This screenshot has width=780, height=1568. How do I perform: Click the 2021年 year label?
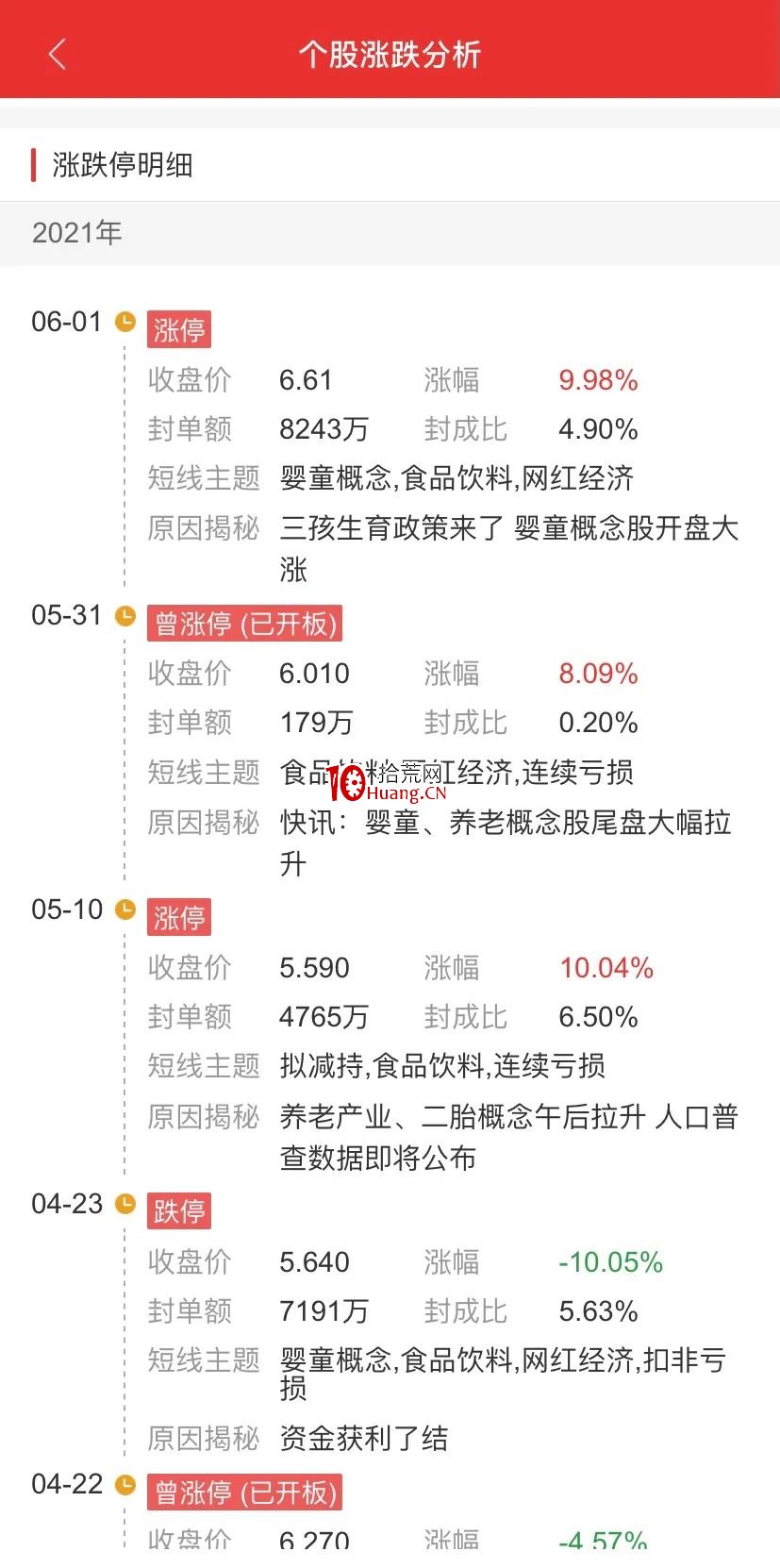[75, 233]
